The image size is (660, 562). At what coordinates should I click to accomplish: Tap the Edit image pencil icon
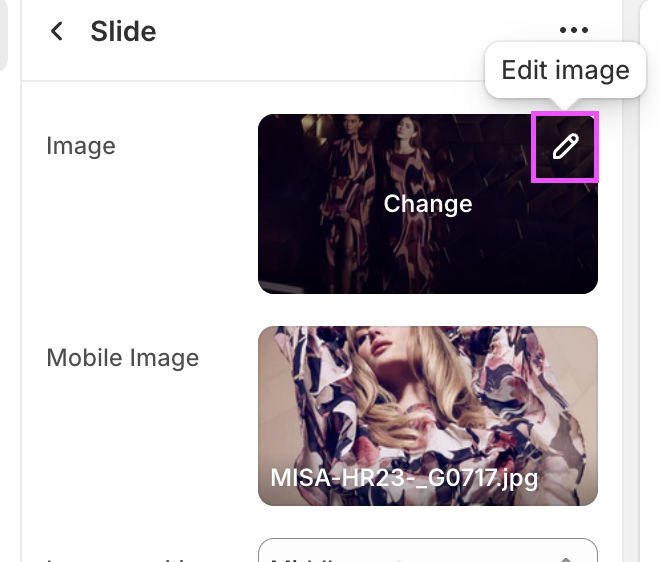[x=565, y=148]
